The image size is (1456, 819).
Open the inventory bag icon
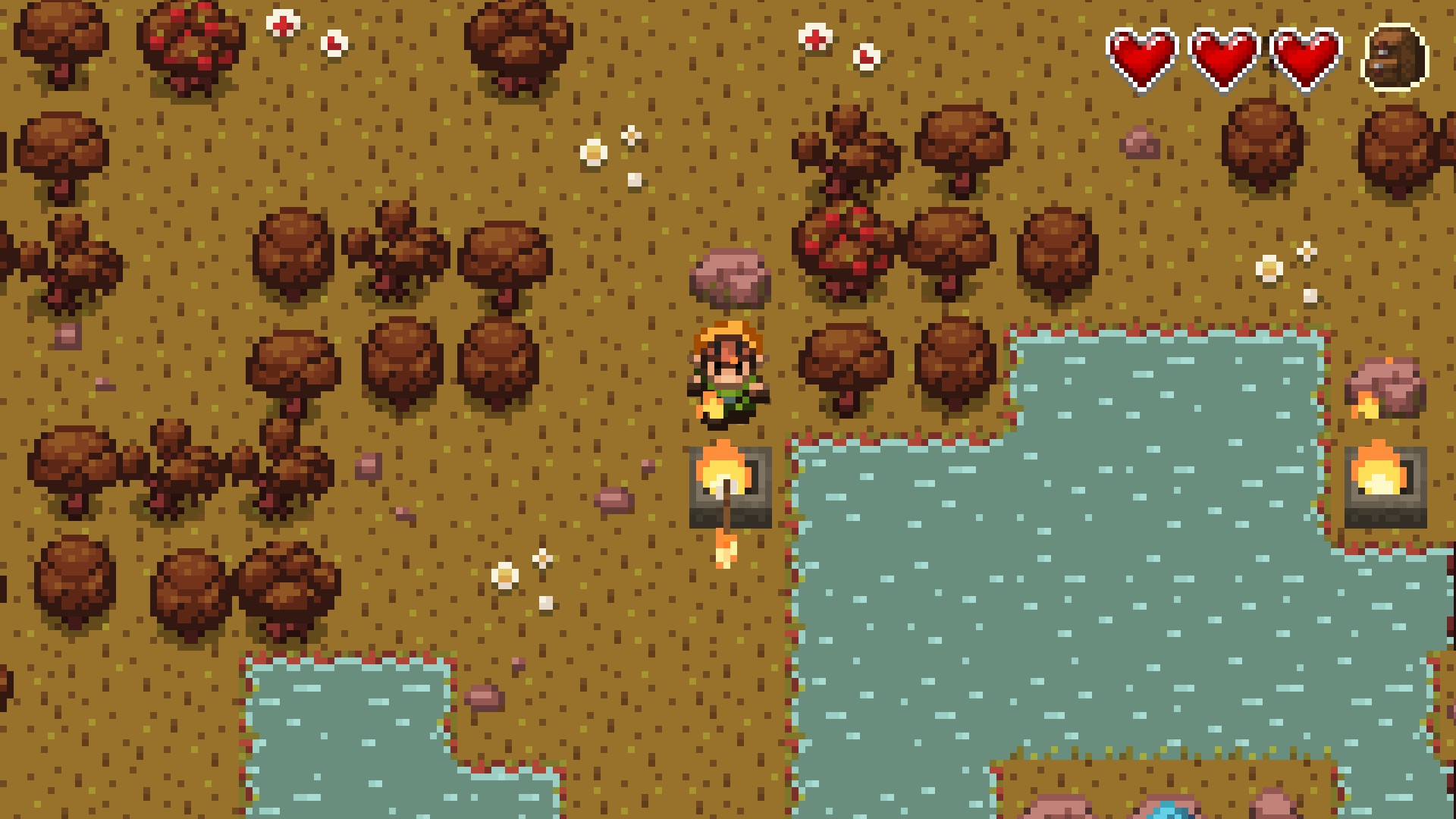click(1396, 58)
